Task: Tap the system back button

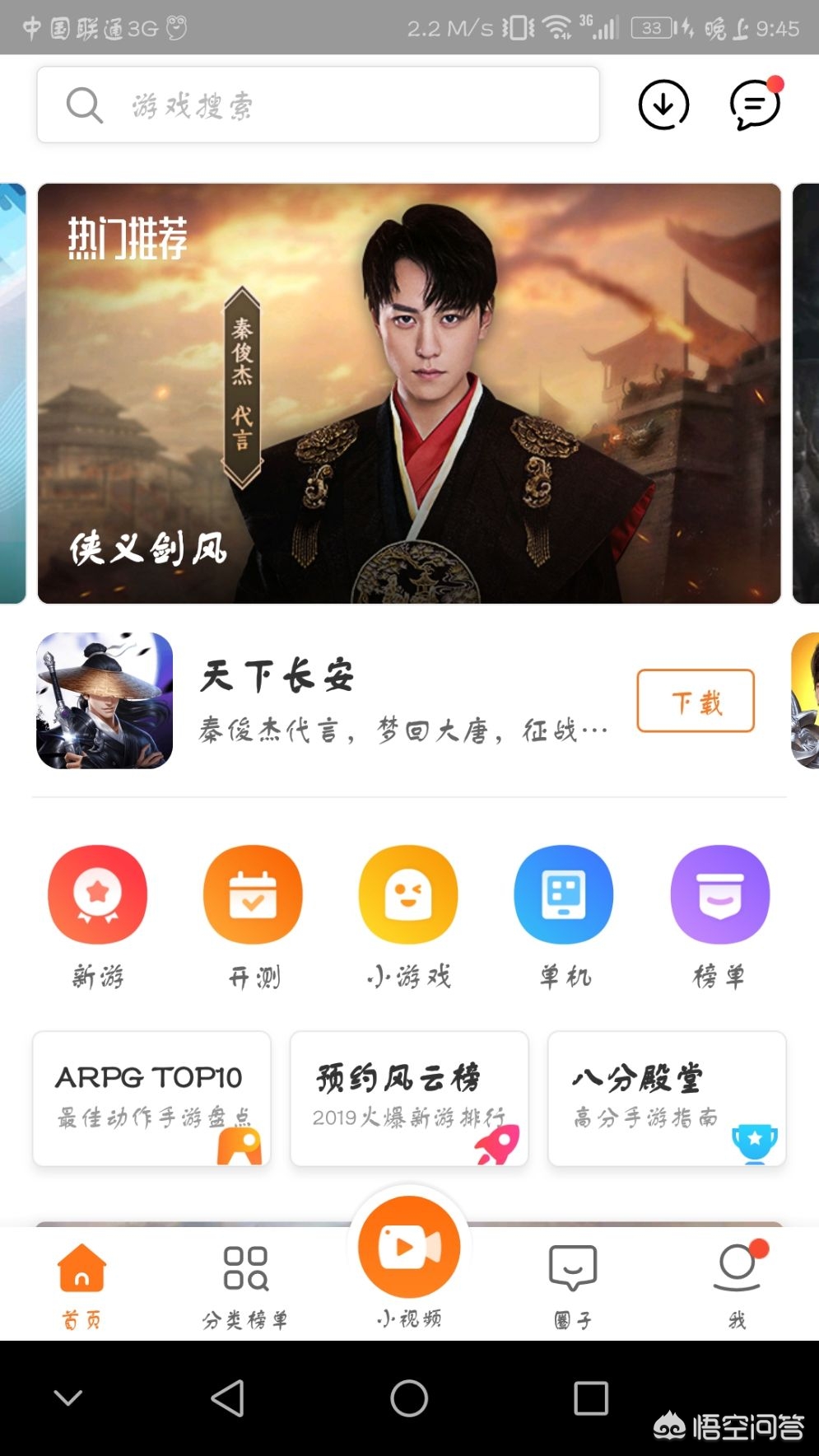Action: pyautogui.click(x=228, y=1398)
